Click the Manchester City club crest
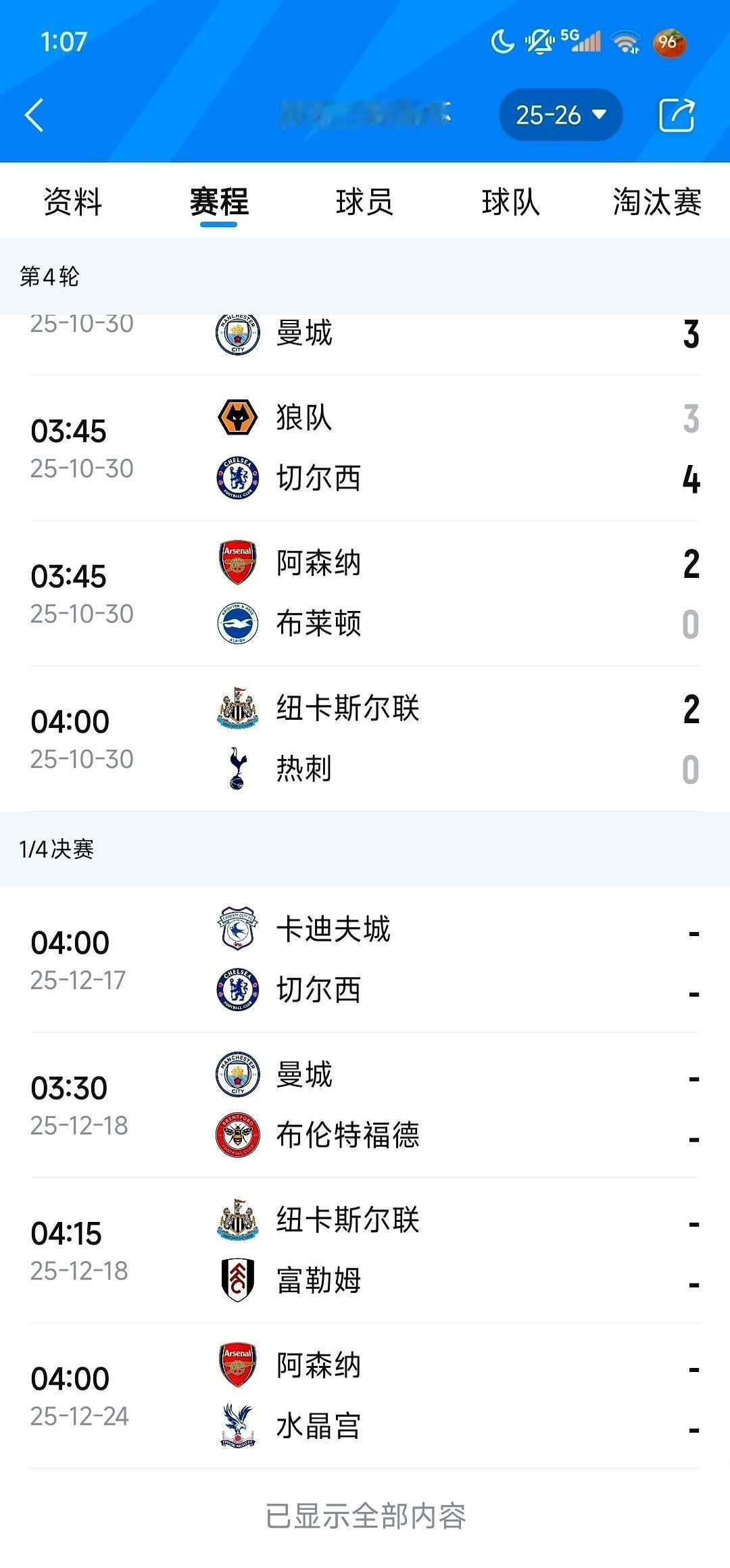The image size is (730, 1568). tap(237, 335)
